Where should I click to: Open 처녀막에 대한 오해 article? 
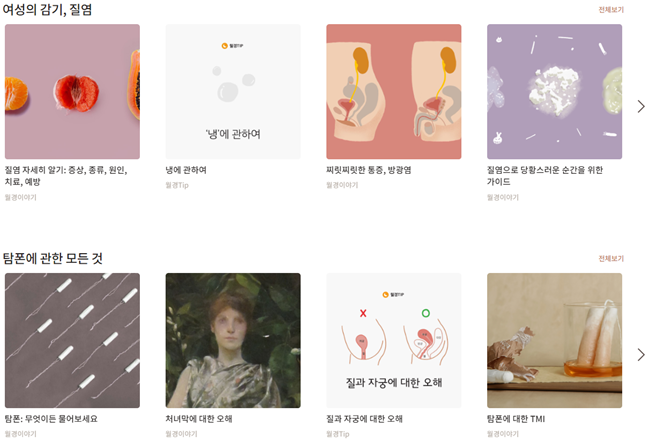click(233, 340)
